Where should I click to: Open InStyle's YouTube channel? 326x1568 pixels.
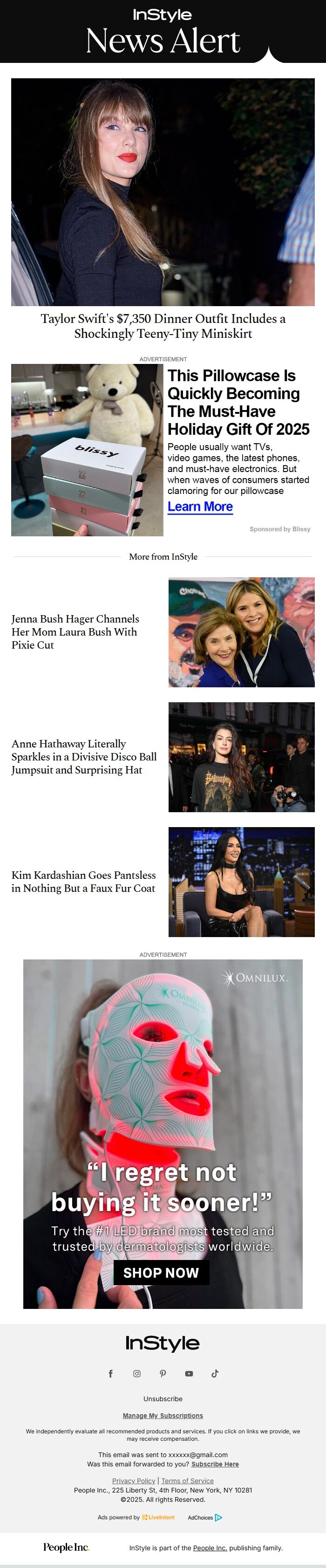coord(189,1373)
